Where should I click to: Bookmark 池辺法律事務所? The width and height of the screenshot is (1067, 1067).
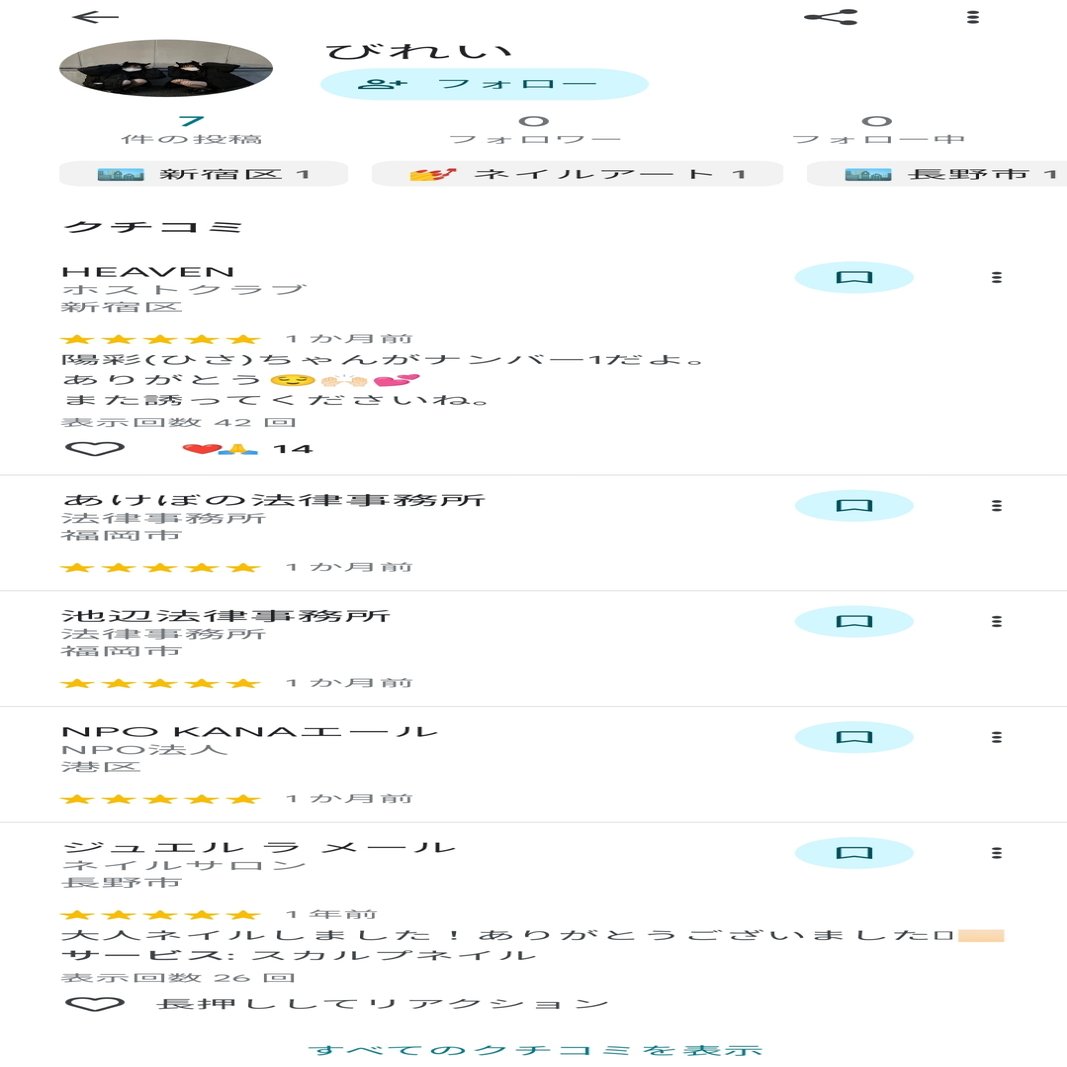tap(854, 621)
